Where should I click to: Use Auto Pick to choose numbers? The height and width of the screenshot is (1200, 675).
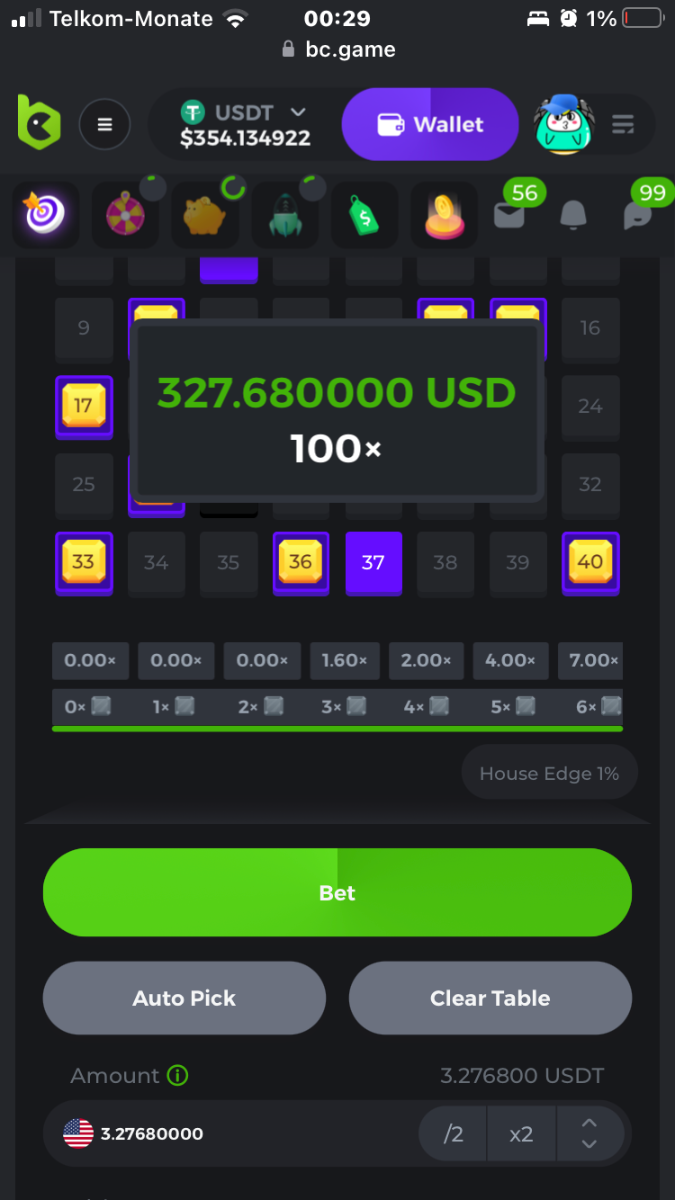pos(184,998)
